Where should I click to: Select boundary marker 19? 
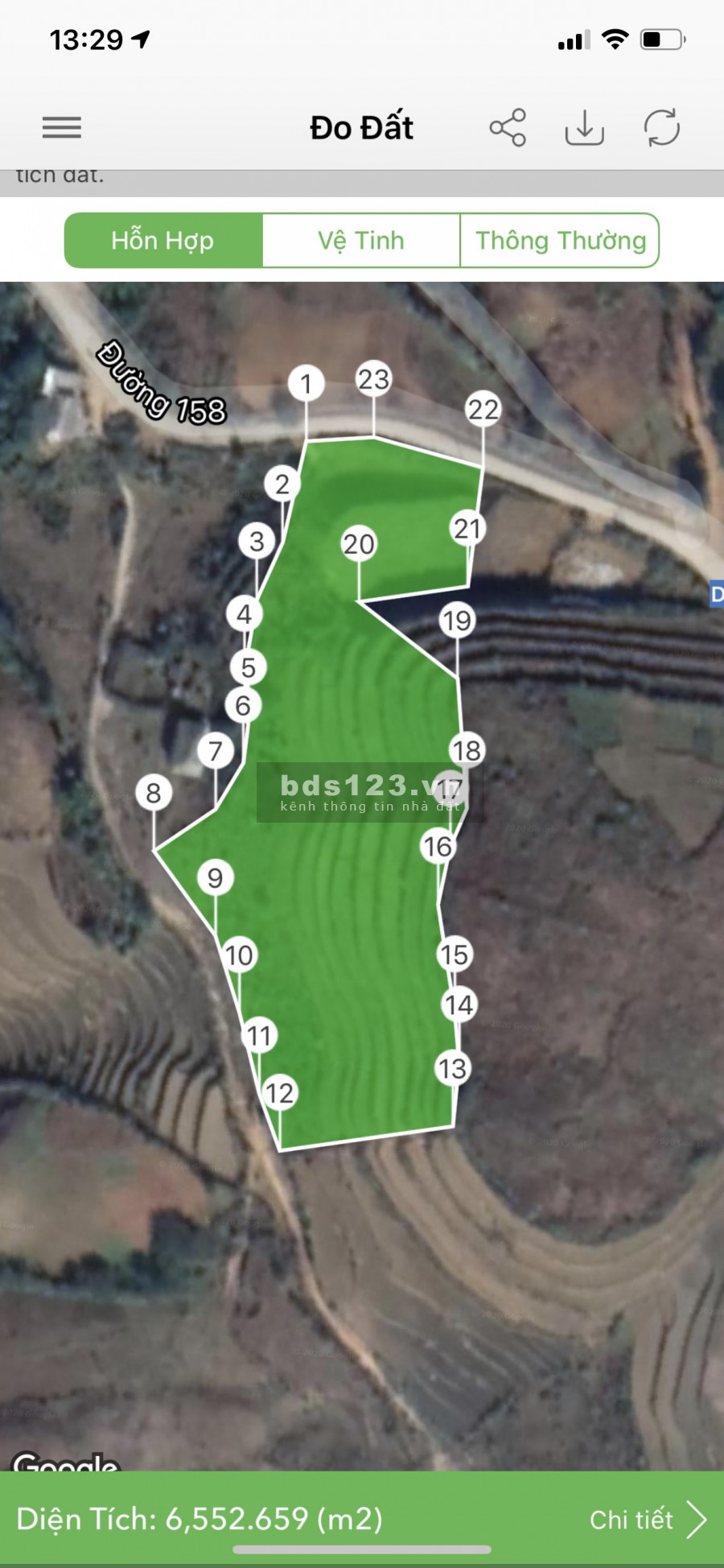click(457, 621)
